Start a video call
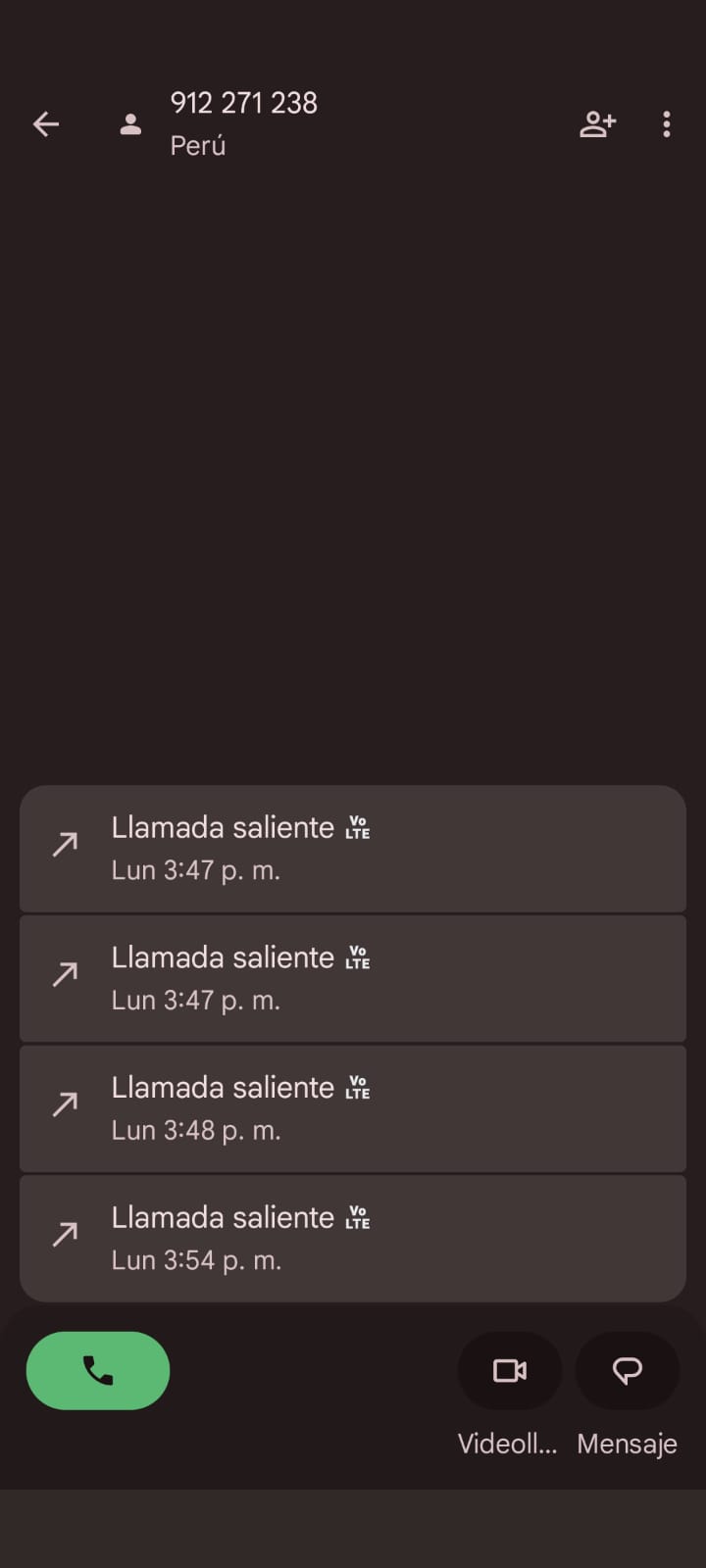Image resolution: width=706 pixels, height=1568 pixels. coord(509,1370)
